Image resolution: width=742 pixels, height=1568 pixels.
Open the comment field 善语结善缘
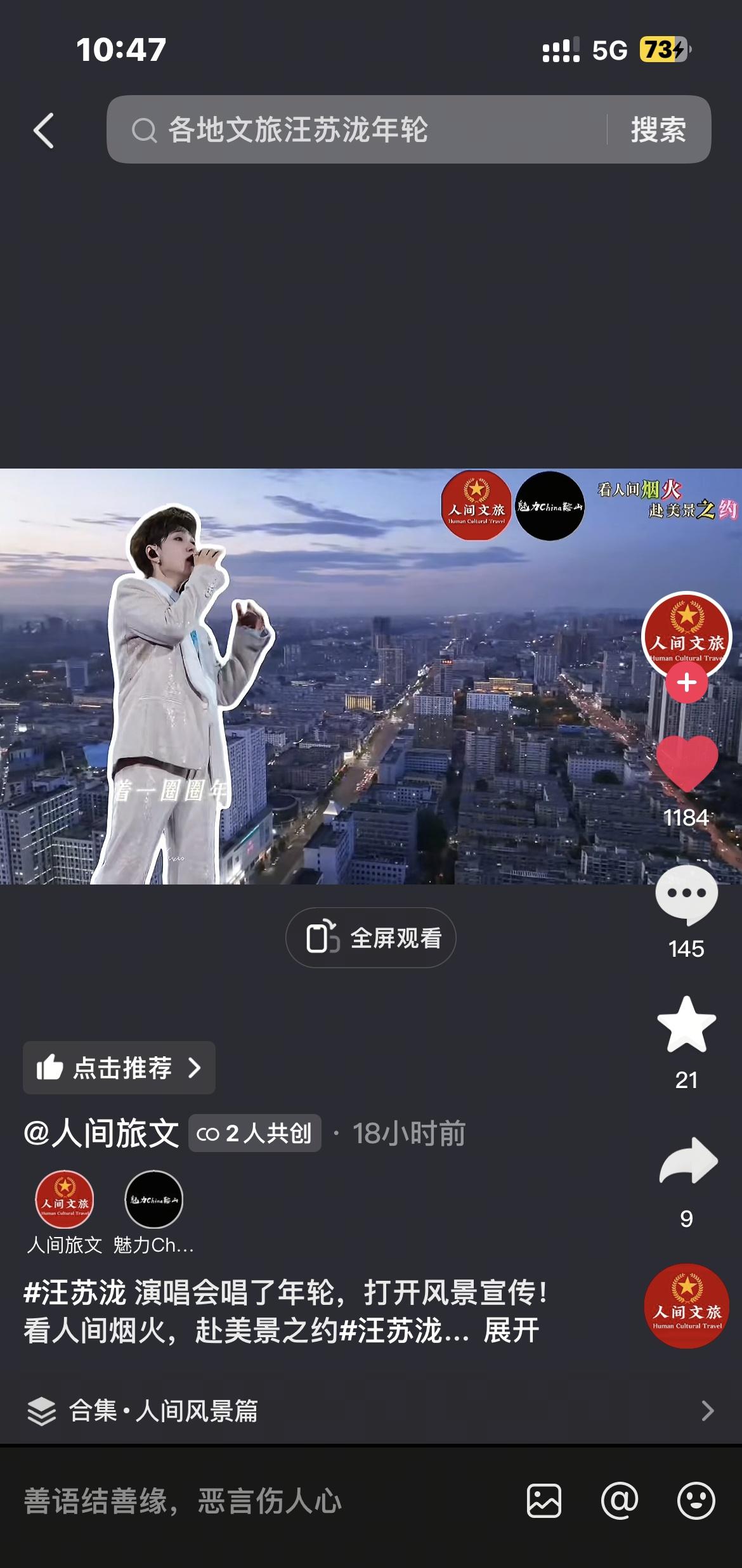(254, 1501)
